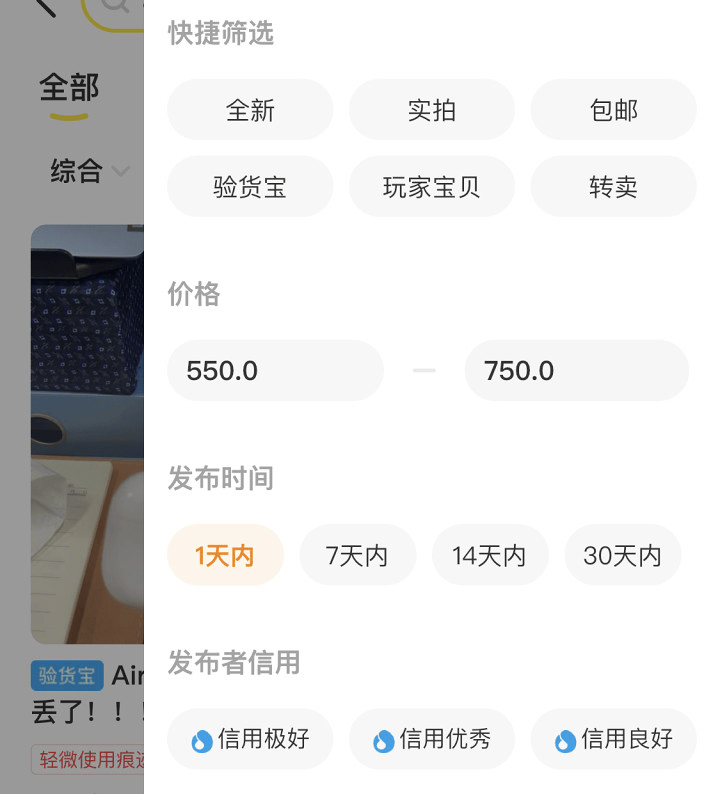The height and width of the screenshot is (794, 720).
Task: Choose the 包邮 filter chip
Action: point(613,110)
